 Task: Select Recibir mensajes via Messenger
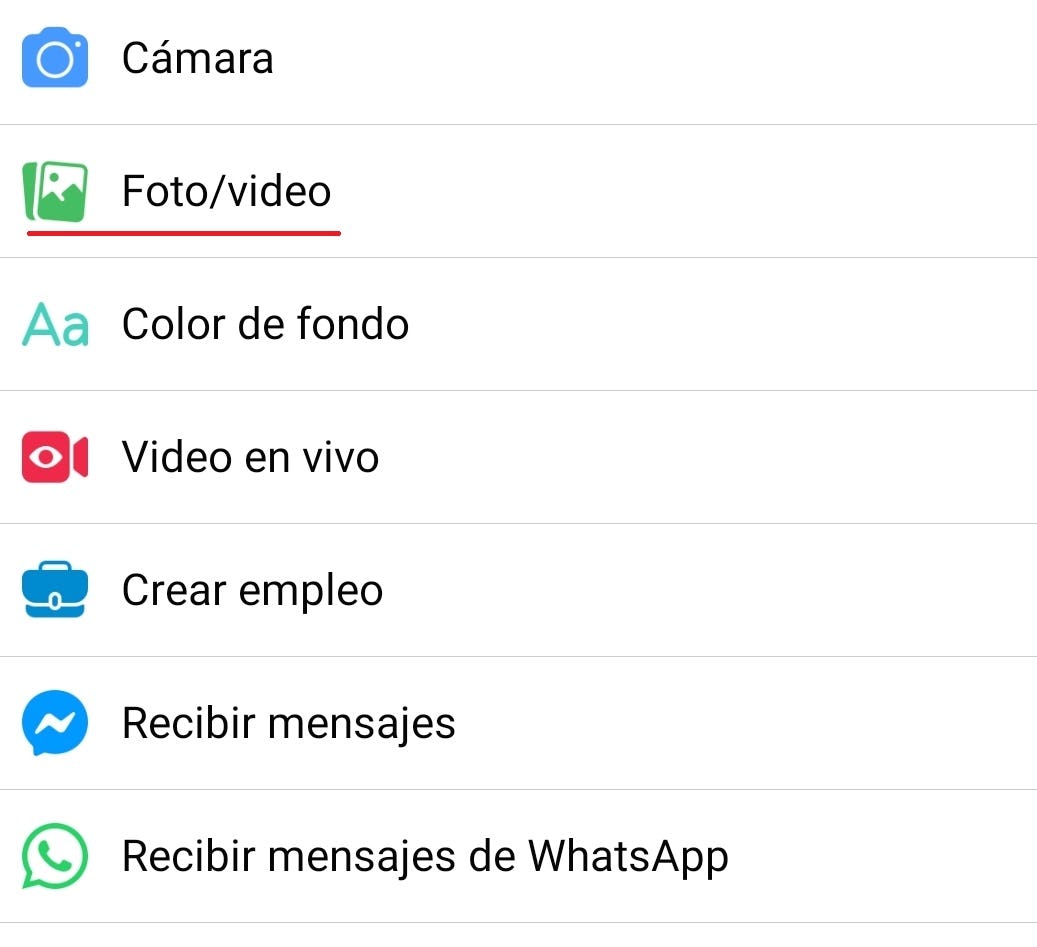coord(288,723)
